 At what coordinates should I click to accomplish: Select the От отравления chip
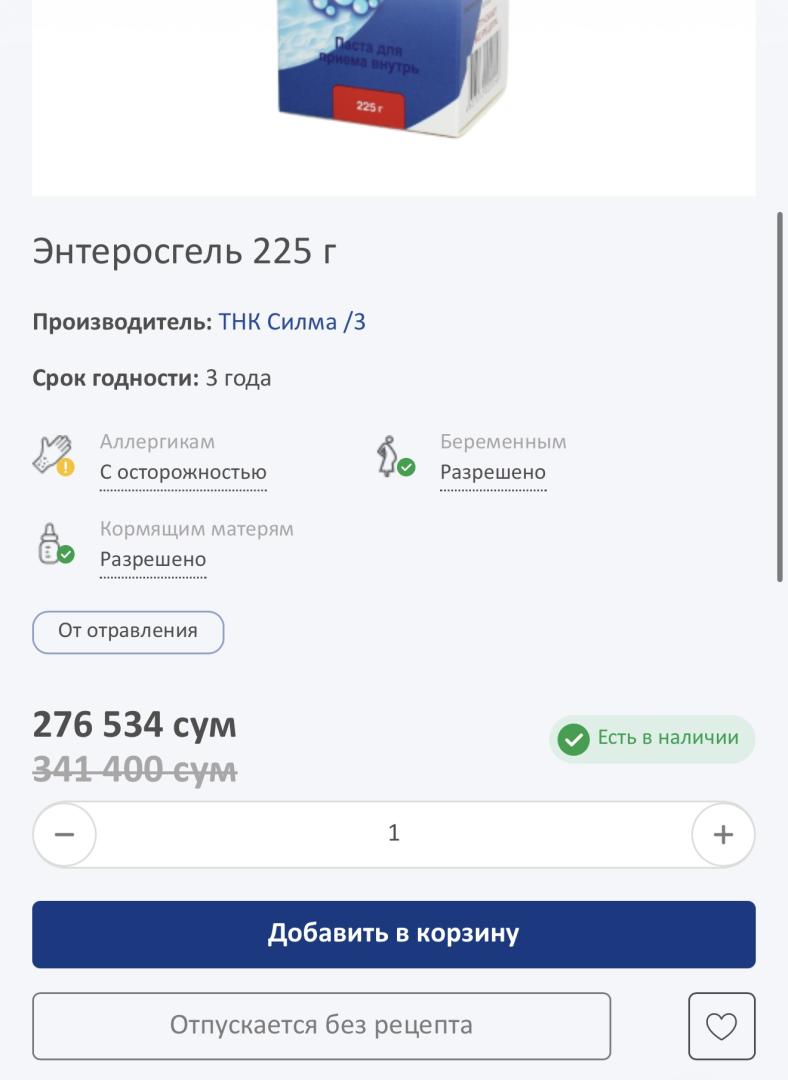(x=128, y=632)
